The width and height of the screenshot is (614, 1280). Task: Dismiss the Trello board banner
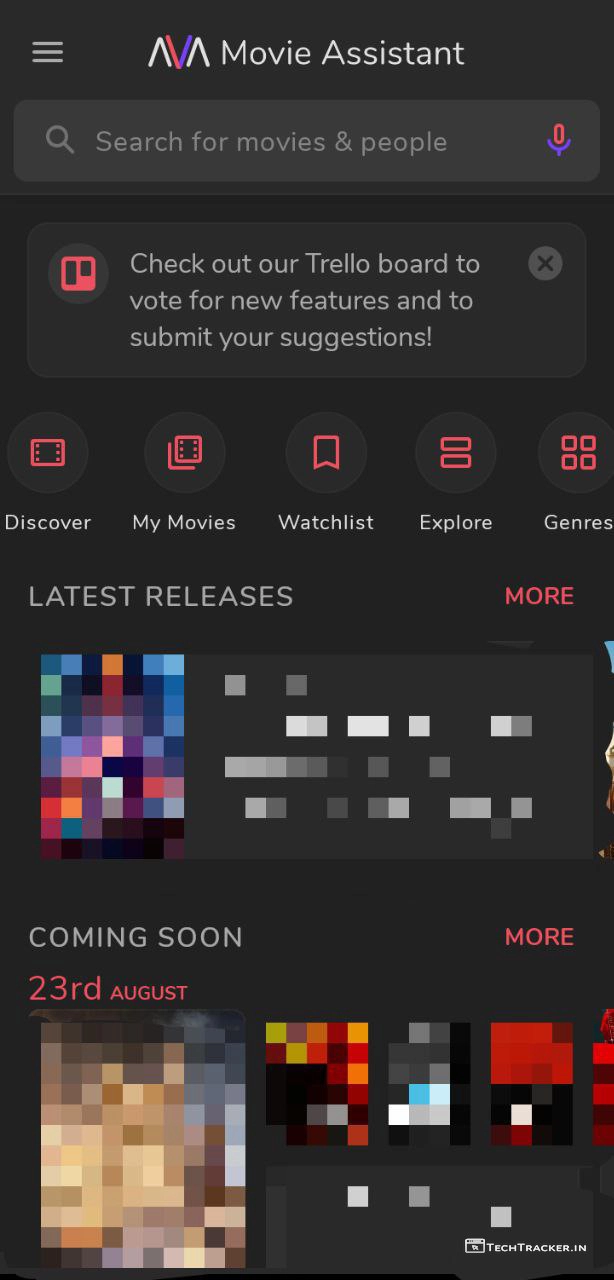click(545, 263)
